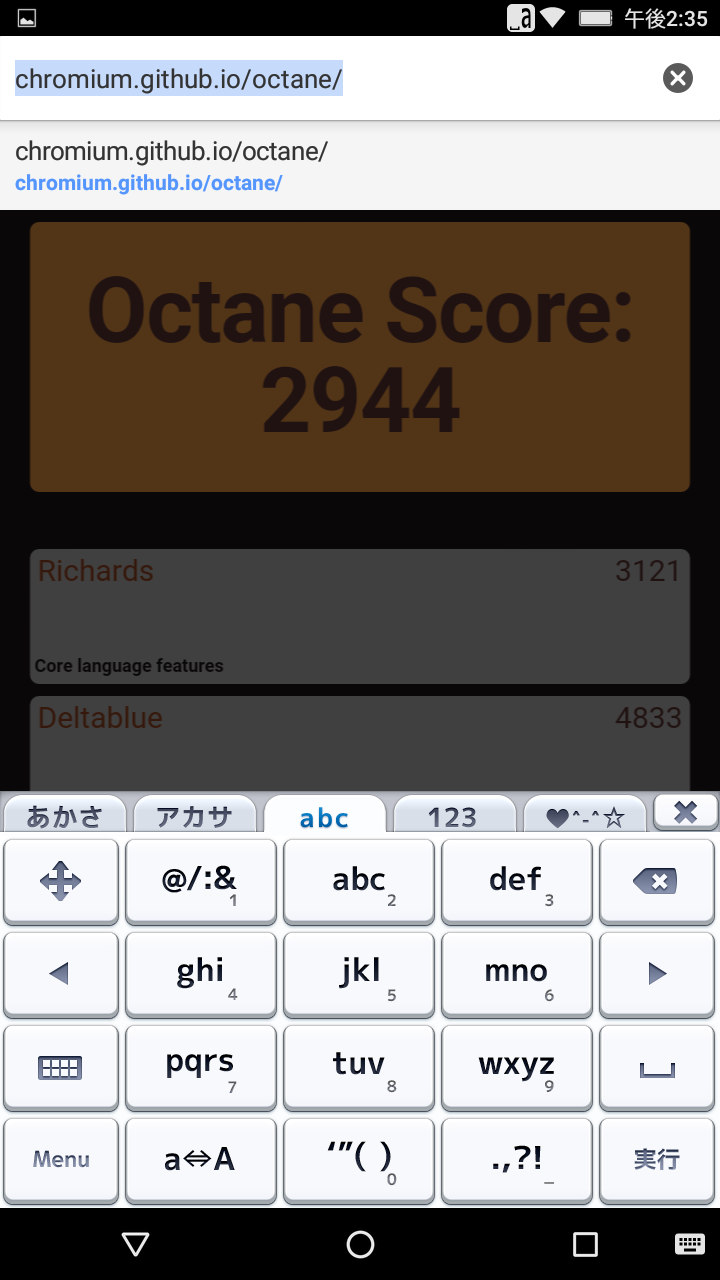
Task: Open the symbols and emoticons tab
Action: (x=585, y=815)
